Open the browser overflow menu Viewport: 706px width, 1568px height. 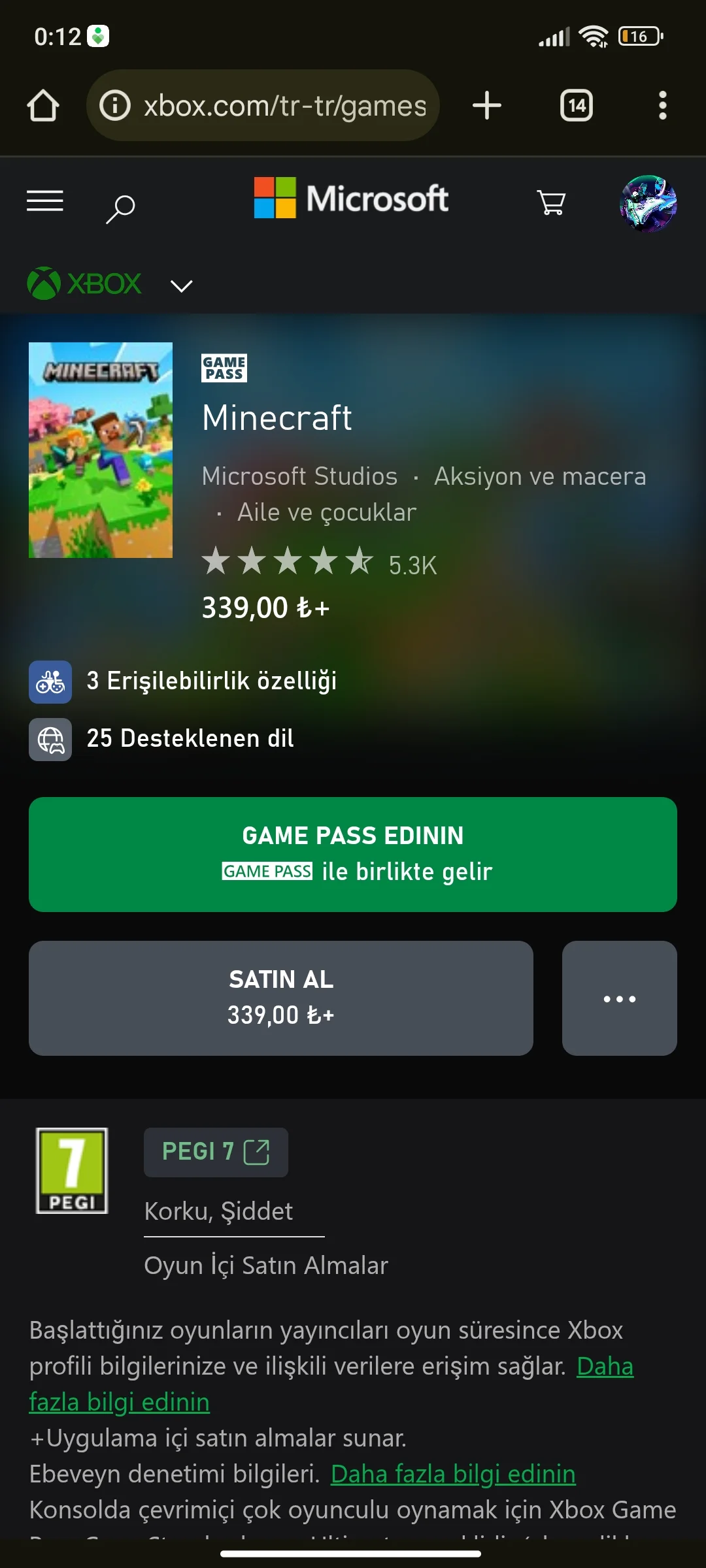(x=662, y=106)
